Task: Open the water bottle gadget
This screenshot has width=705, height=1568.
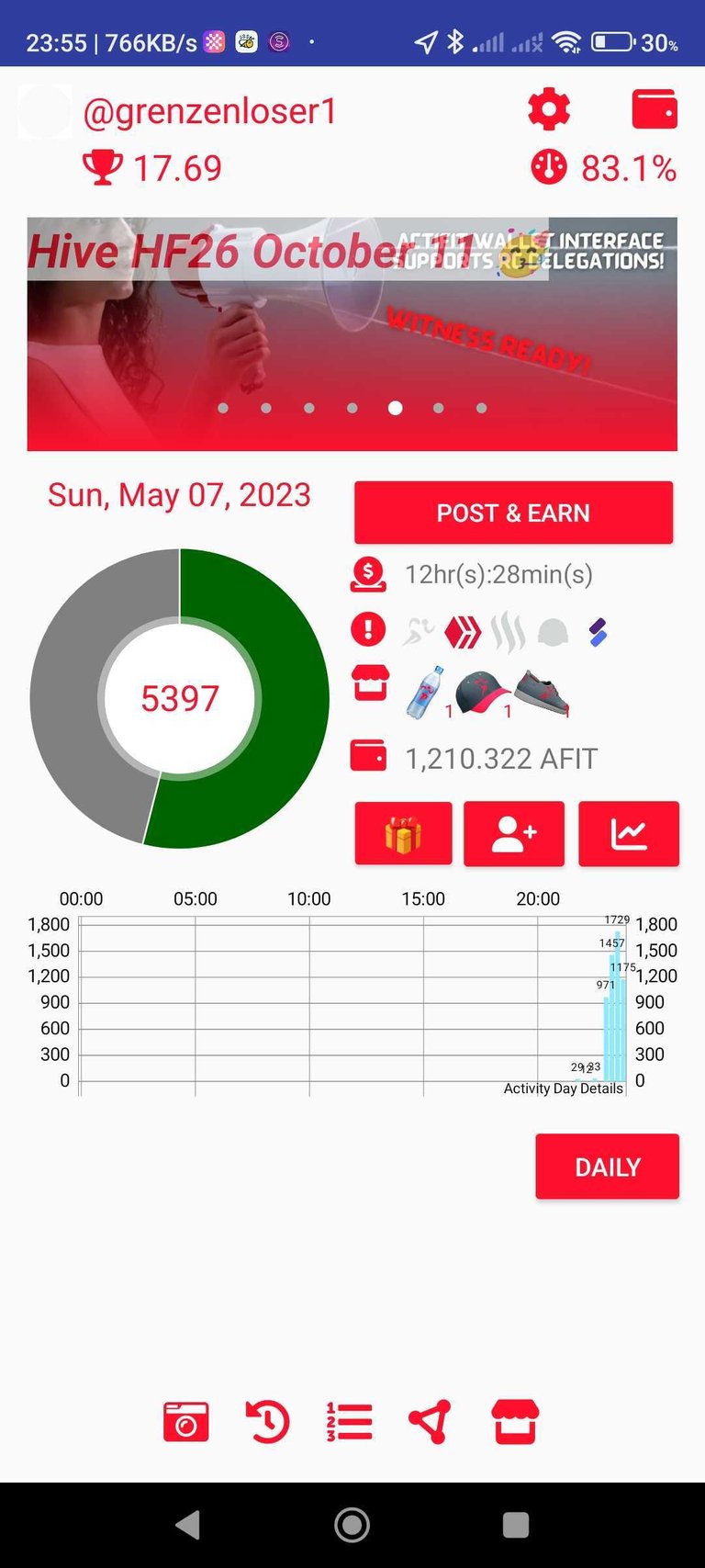Action: point(425,693)
